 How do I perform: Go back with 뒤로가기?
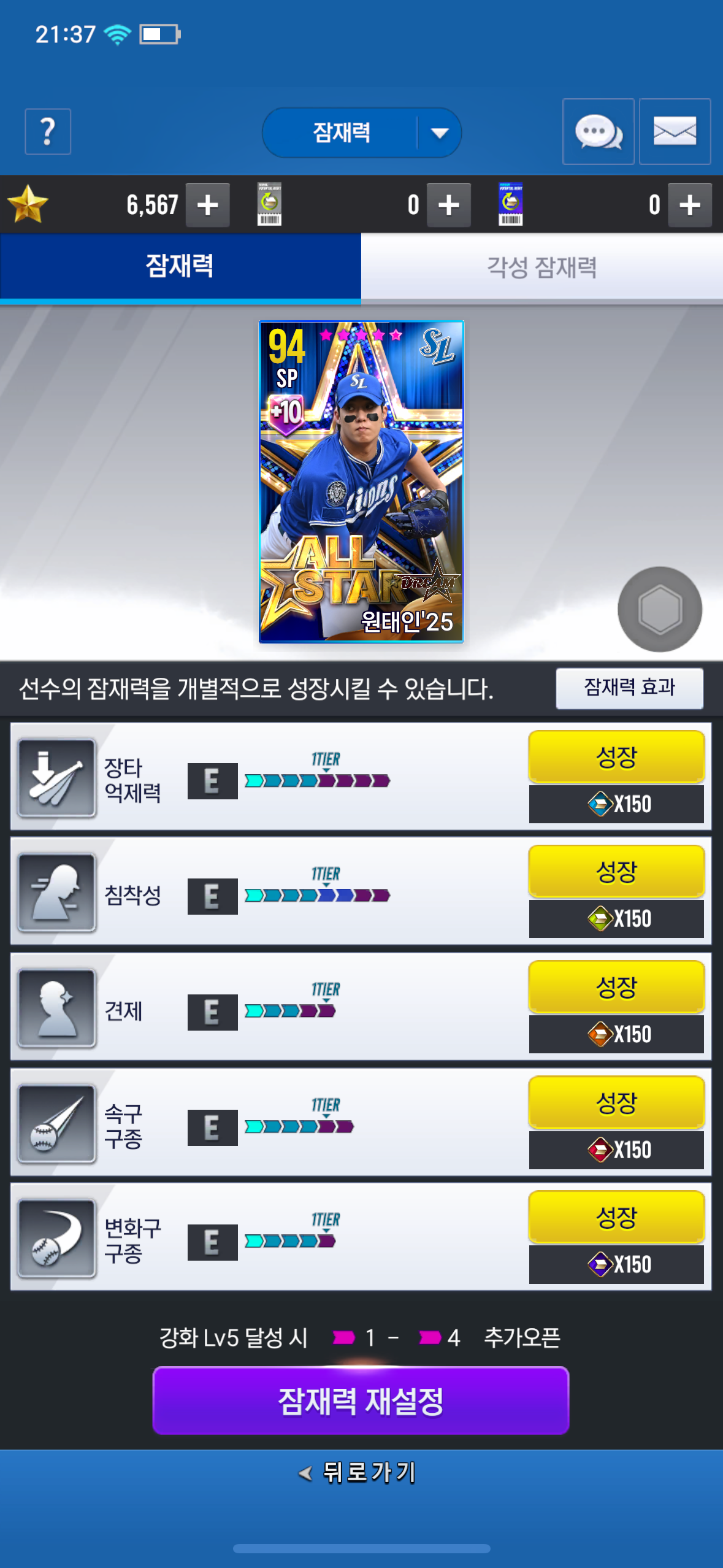[x=358, y=1472]
